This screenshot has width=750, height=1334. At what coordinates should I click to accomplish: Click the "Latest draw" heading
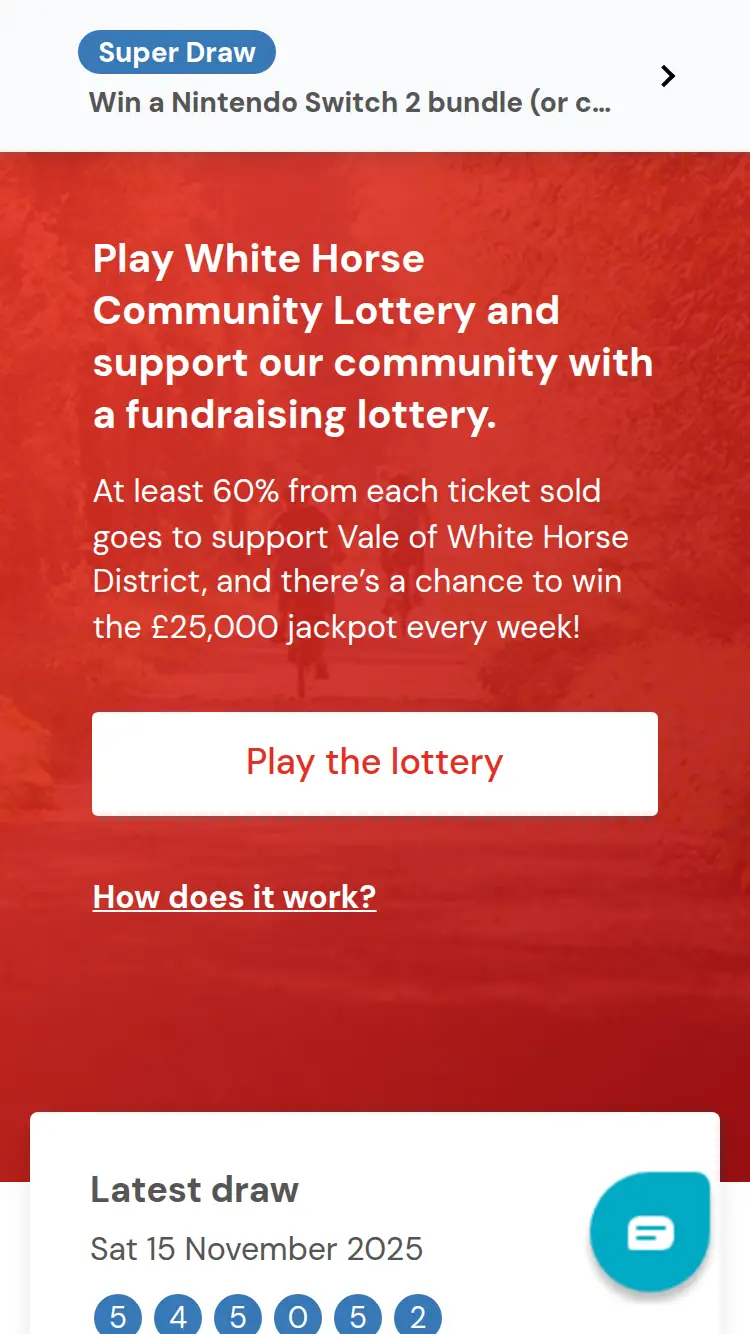click(194, 1190)
